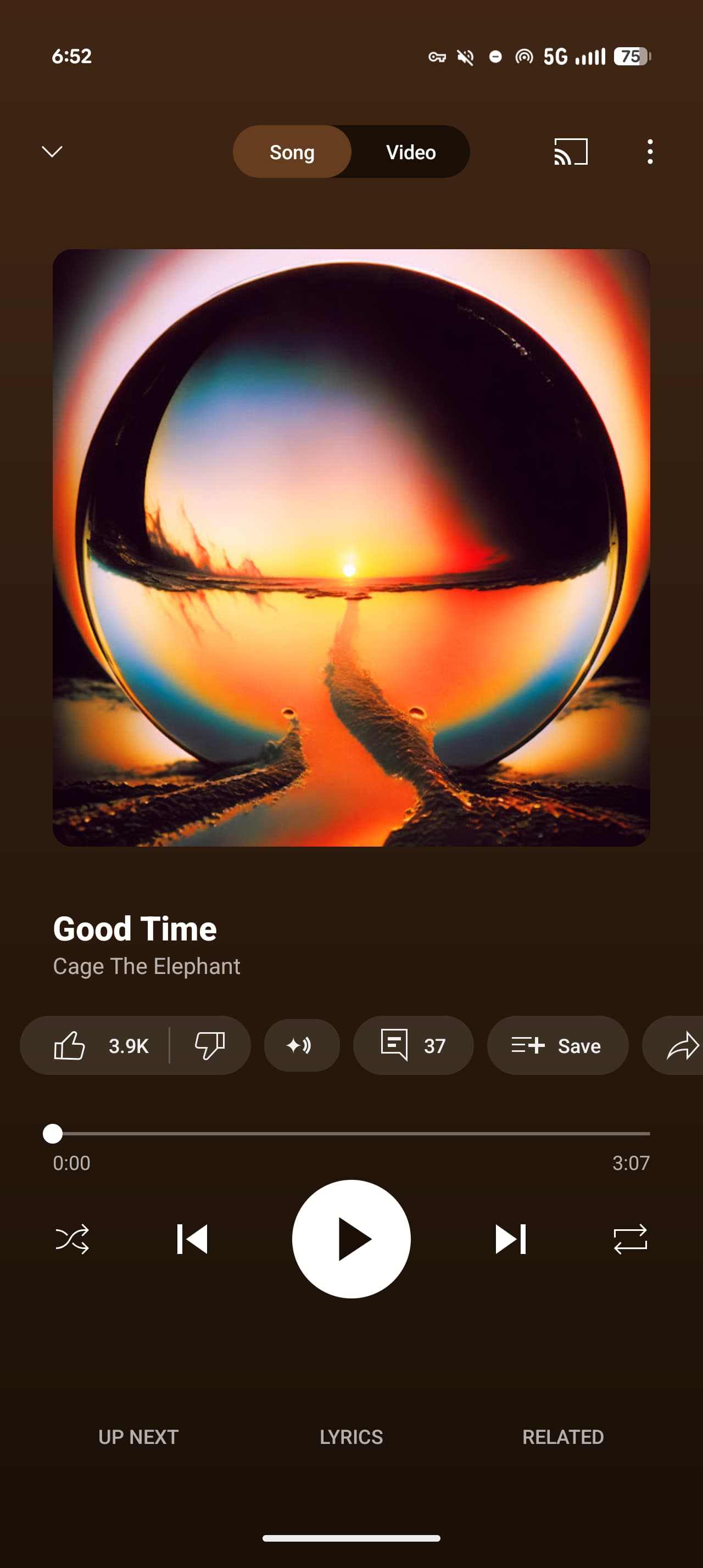Save song to a playlist
The height and width of the screenshot is (1568, 703).
[557, 1045]
